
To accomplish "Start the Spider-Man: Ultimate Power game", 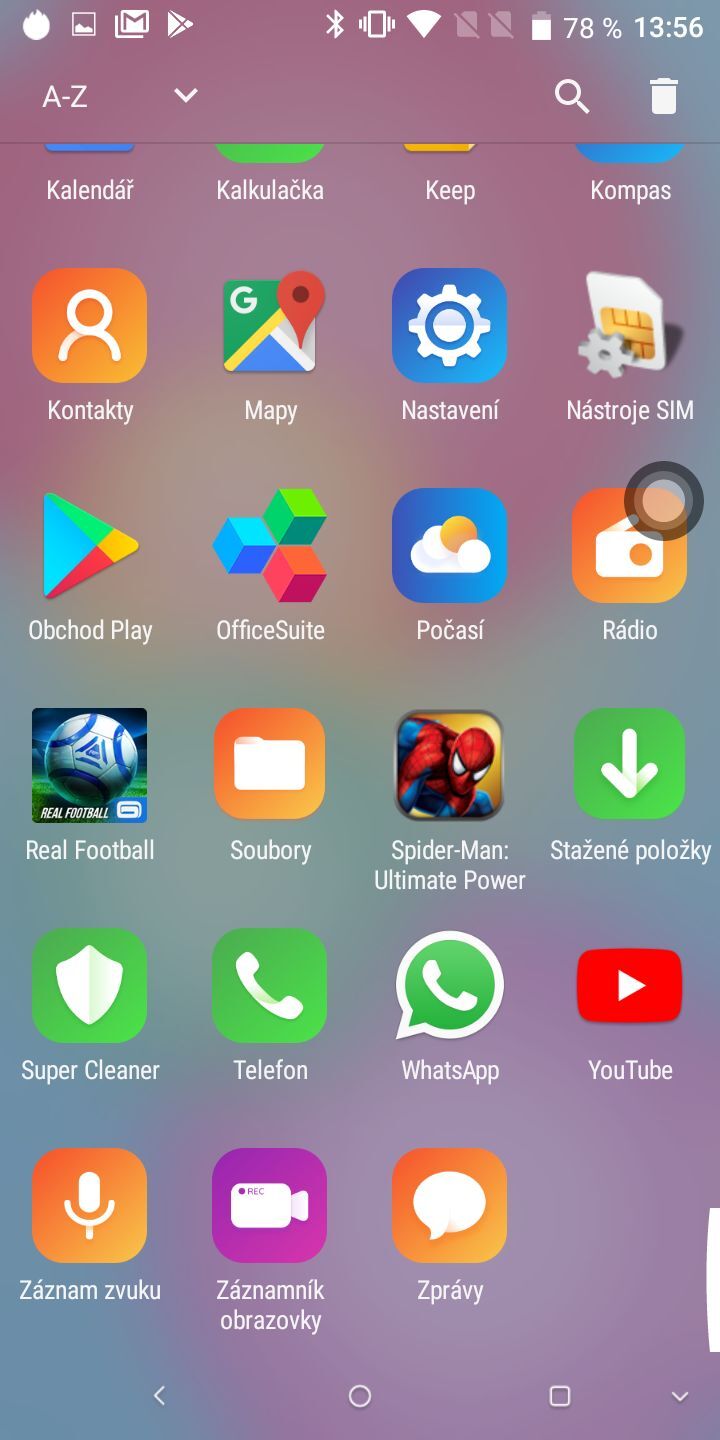I will click(x=450, y=765).
